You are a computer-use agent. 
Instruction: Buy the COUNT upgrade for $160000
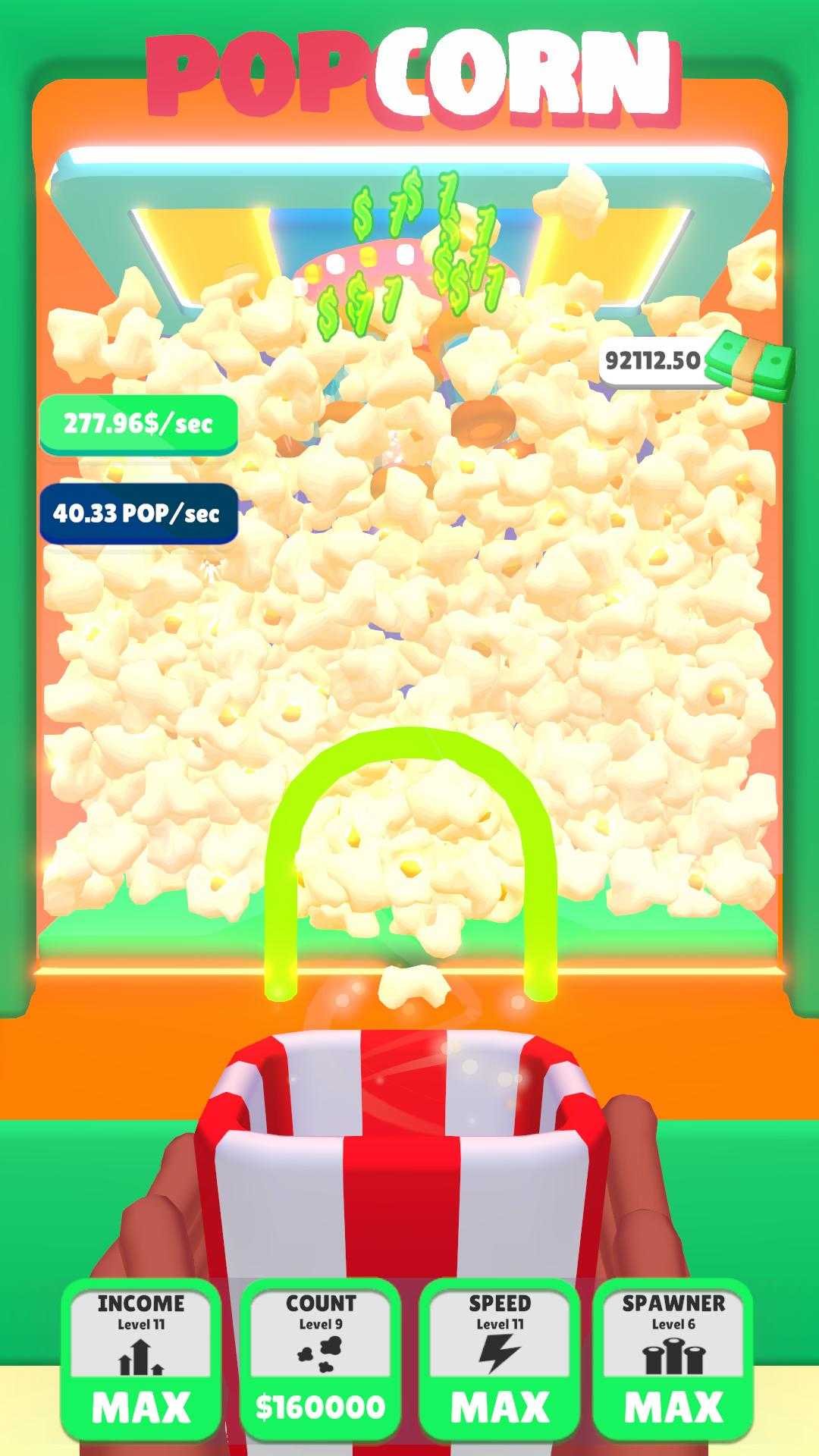320,1359
